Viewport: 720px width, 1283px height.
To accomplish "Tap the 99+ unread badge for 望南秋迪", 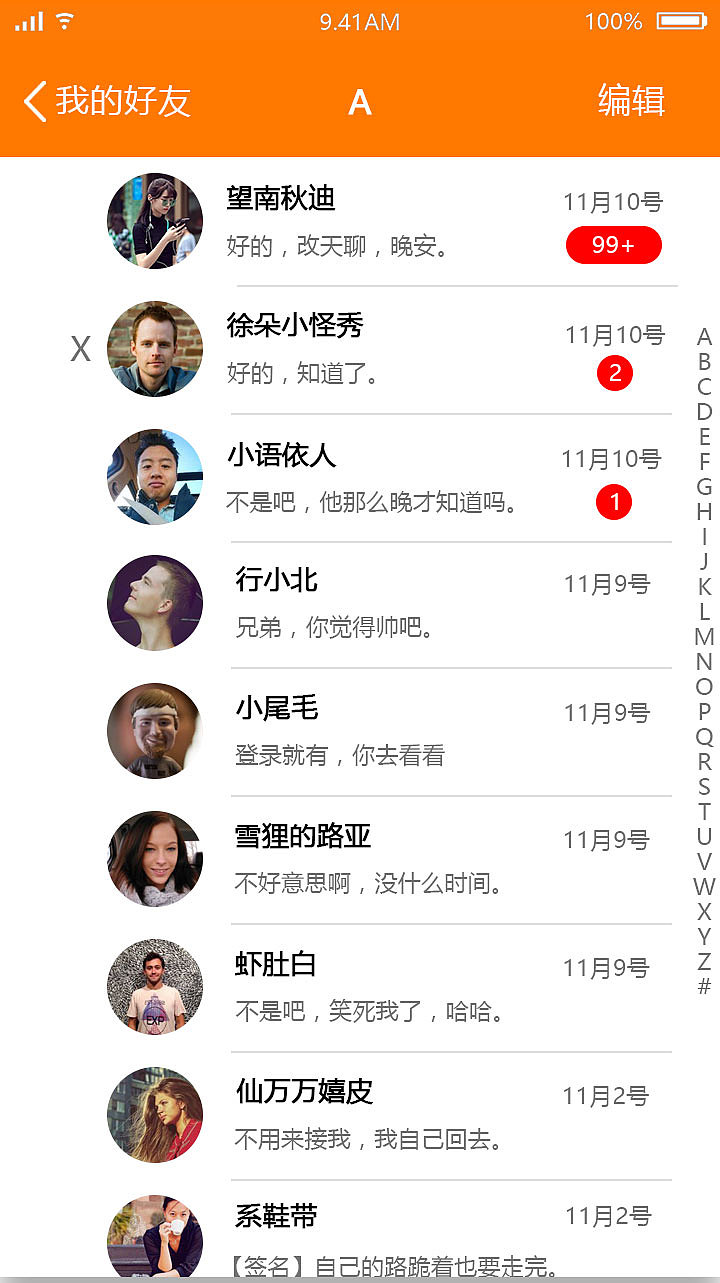I will tap(613, 245).
